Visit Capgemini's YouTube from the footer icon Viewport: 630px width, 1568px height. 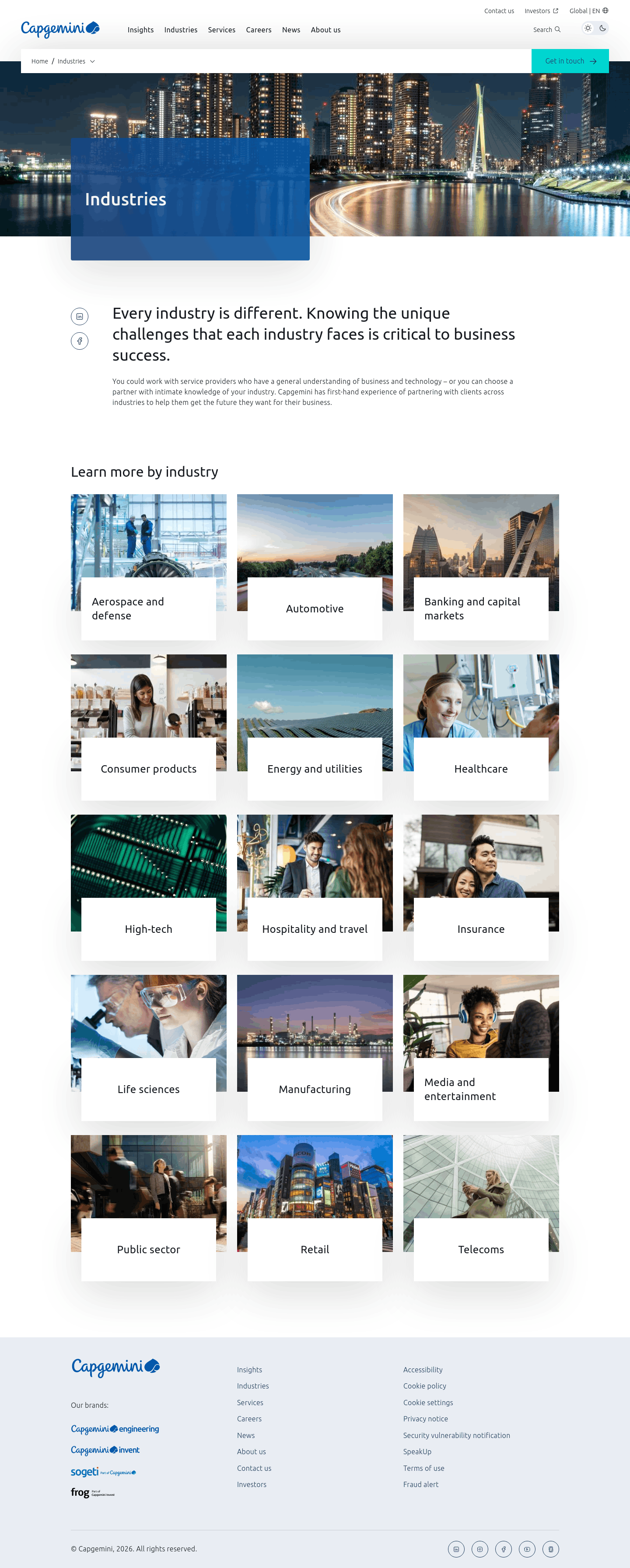click(527, 1549)
